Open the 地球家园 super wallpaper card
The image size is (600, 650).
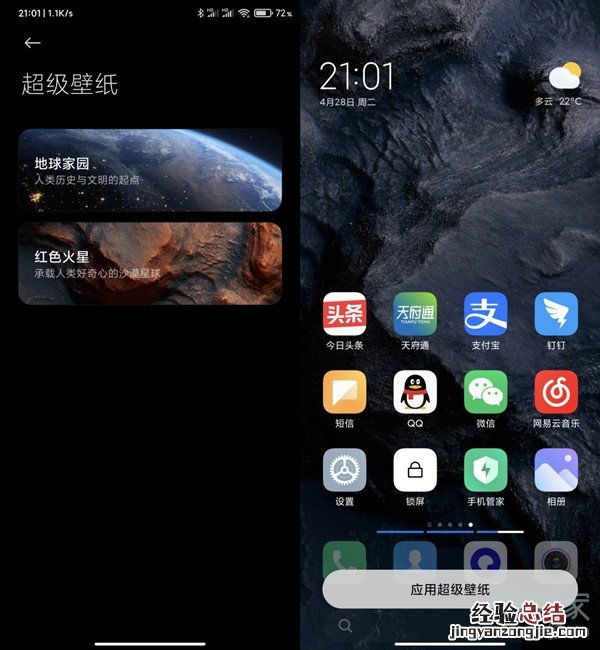[150, 170]
